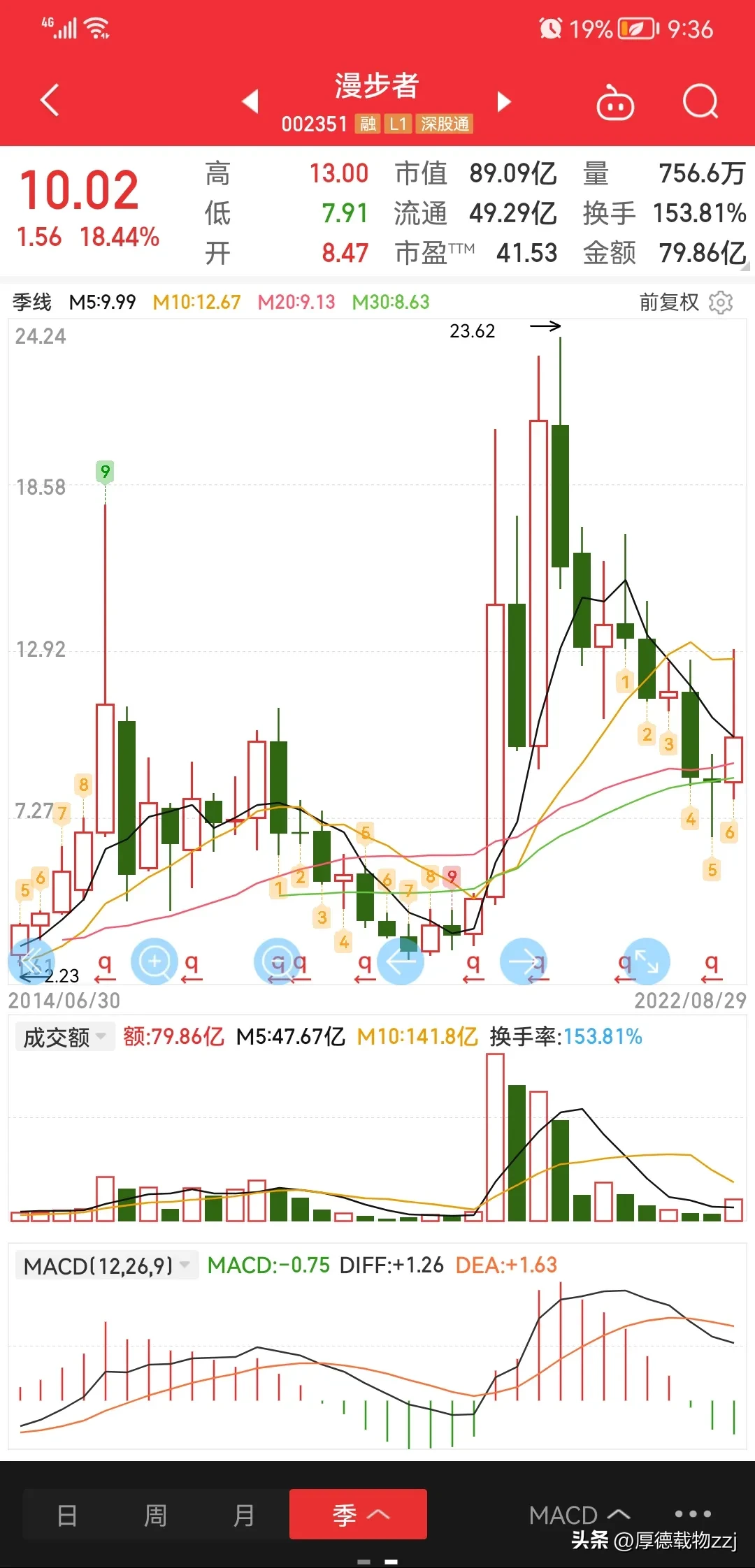
Task: Expand the bottom MACD indicator menu
Action: click(580, 1515)
